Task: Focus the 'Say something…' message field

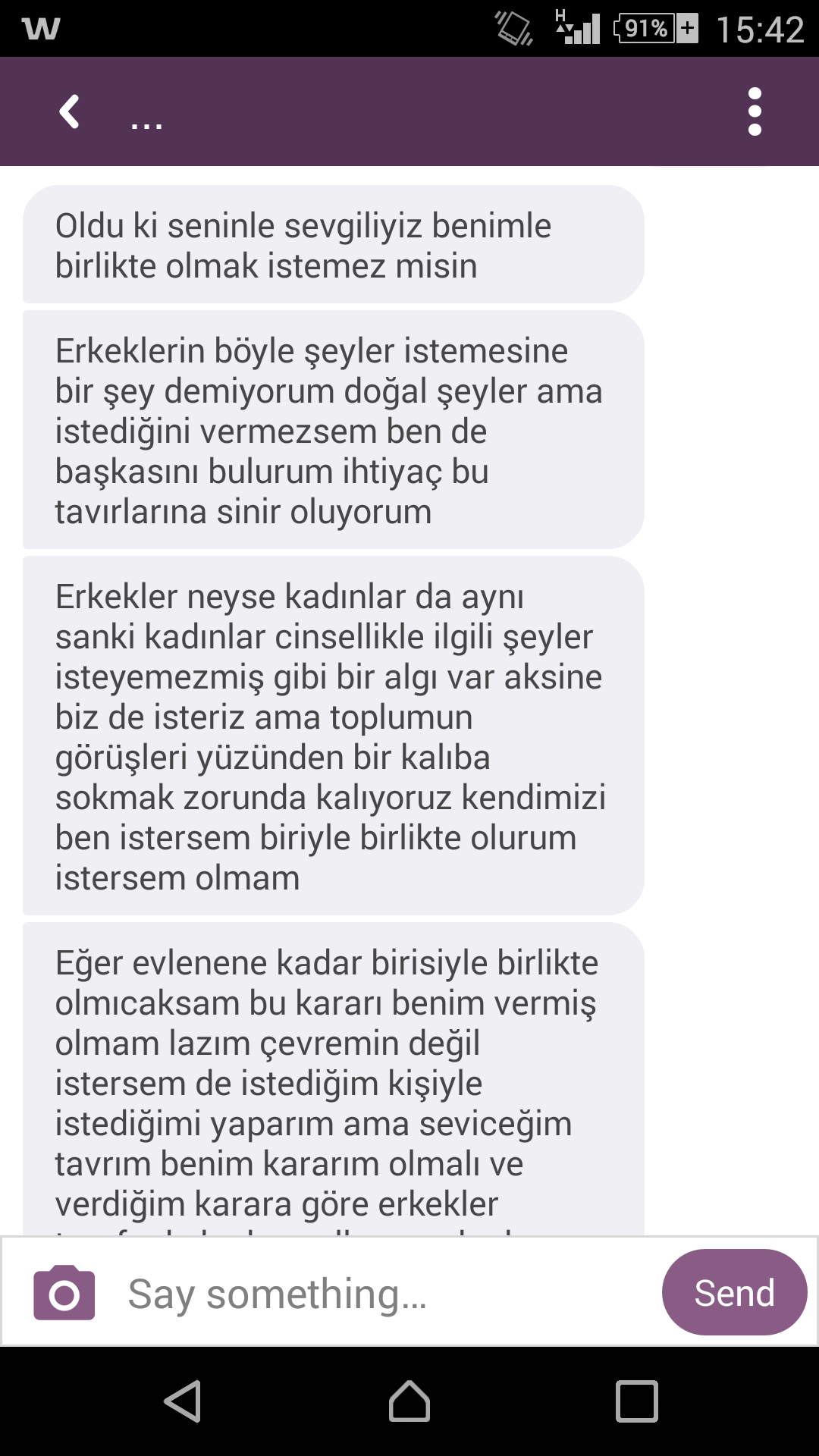Action: (x=379, y=1293)
